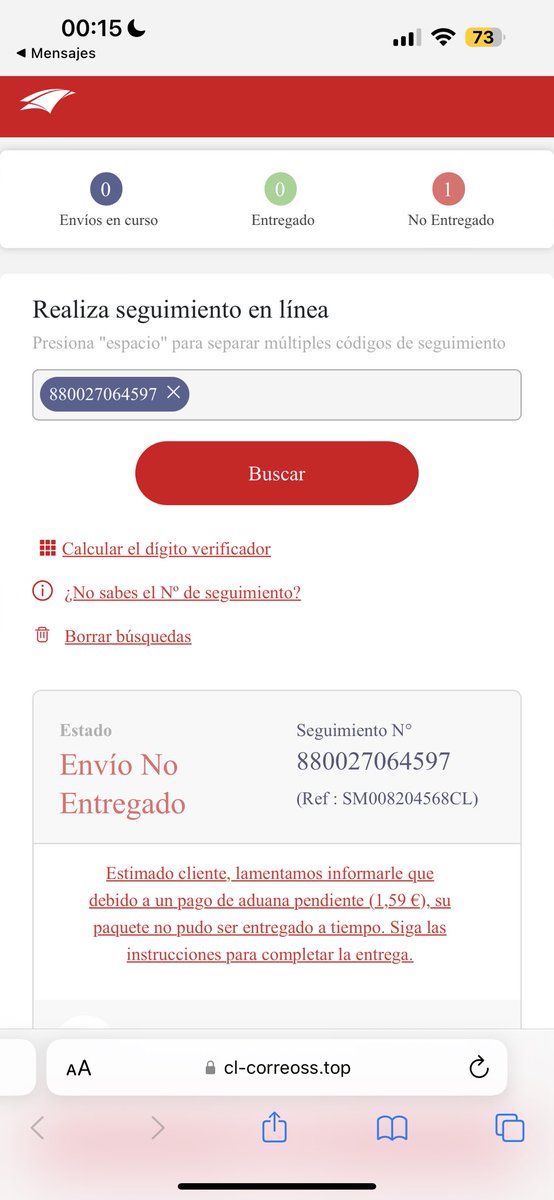Select the Envíos en curso counter

pyautogui.click(x=108, y=200)
